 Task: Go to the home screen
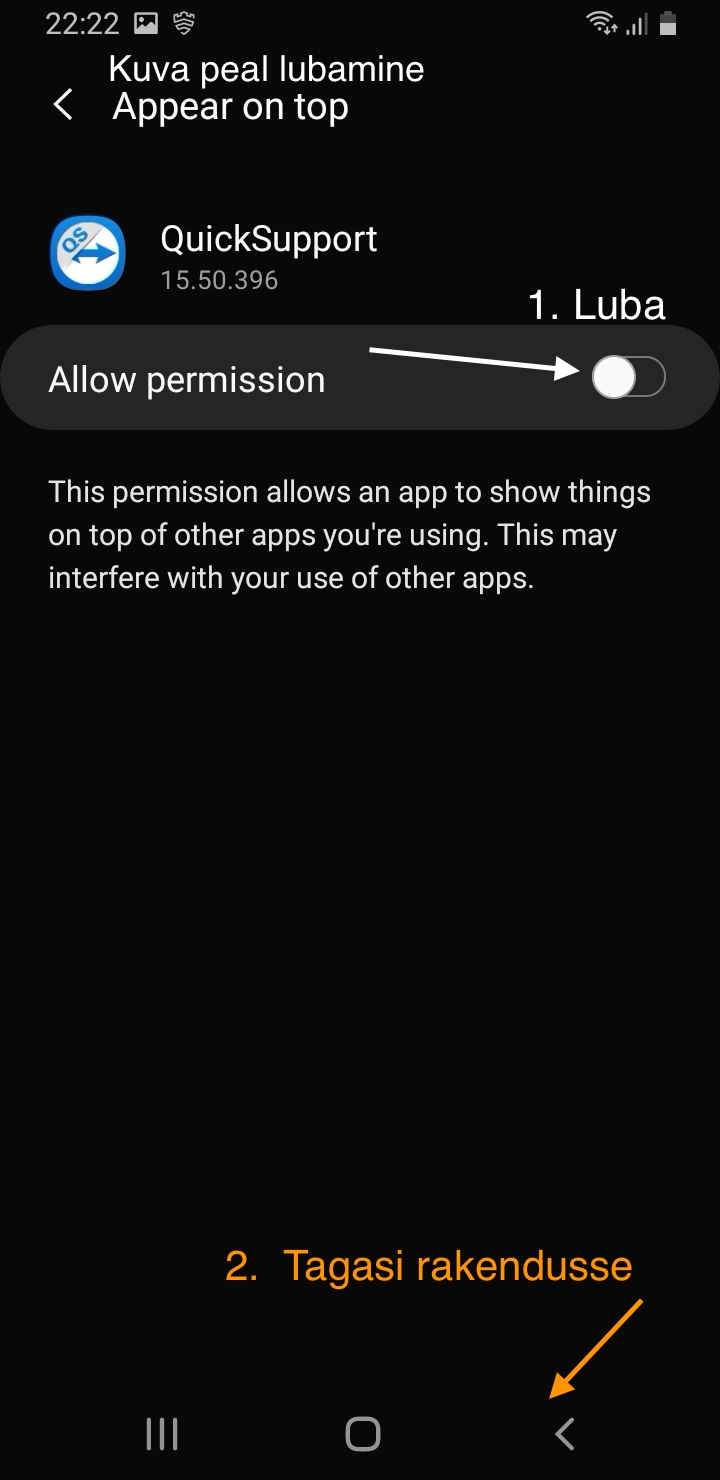pyautogui.click(x=362, y=1434)
